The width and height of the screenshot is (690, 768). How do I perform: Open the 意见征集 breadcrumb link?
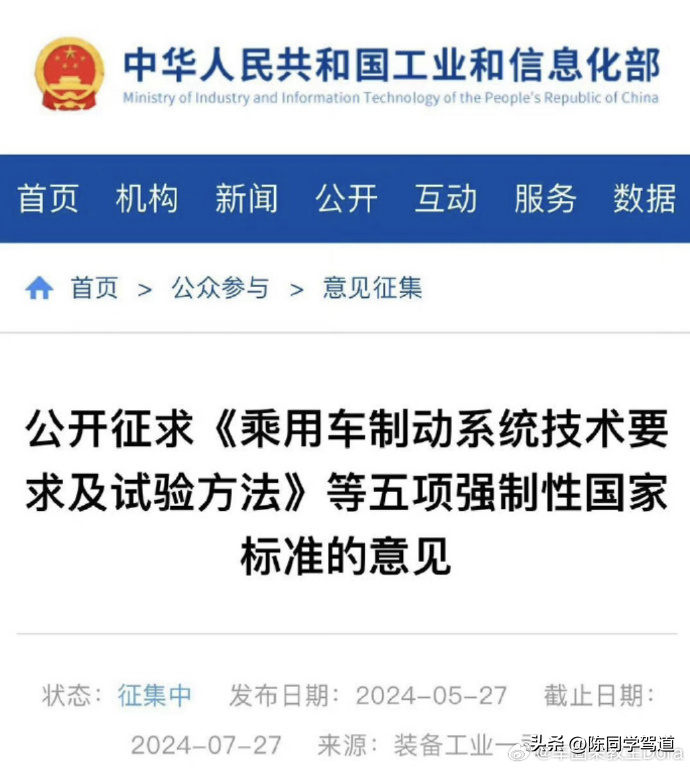(372, 289)
